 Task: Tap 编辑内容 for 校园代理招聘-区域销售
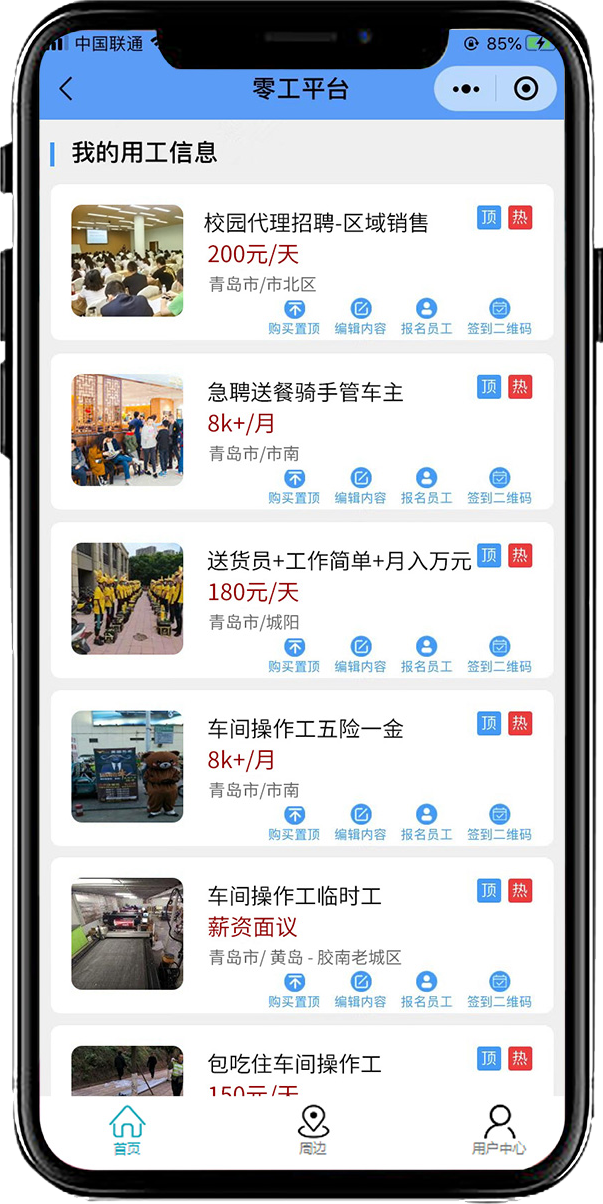[360, 317]
